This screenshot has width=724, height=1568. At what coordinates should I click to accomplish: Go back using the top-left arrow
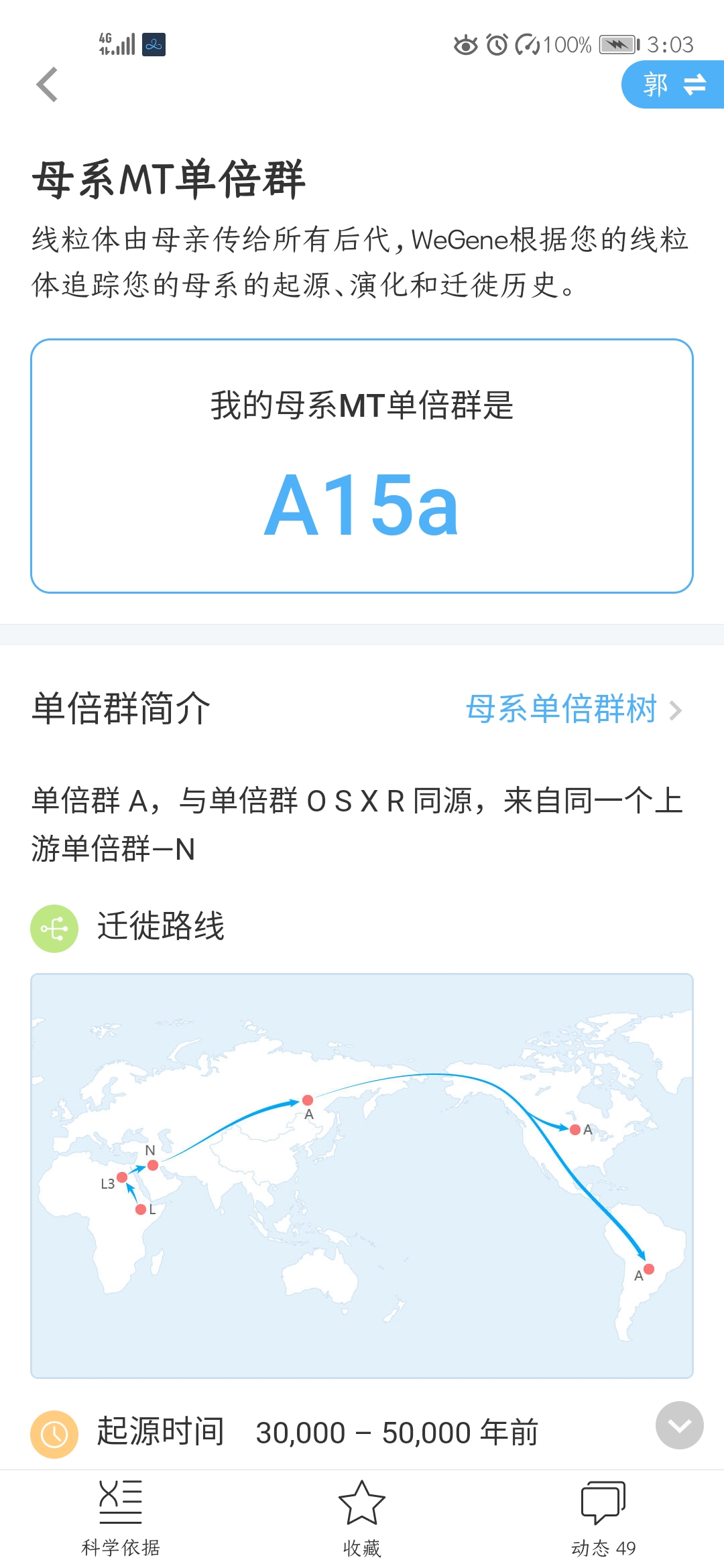point(47,85)
